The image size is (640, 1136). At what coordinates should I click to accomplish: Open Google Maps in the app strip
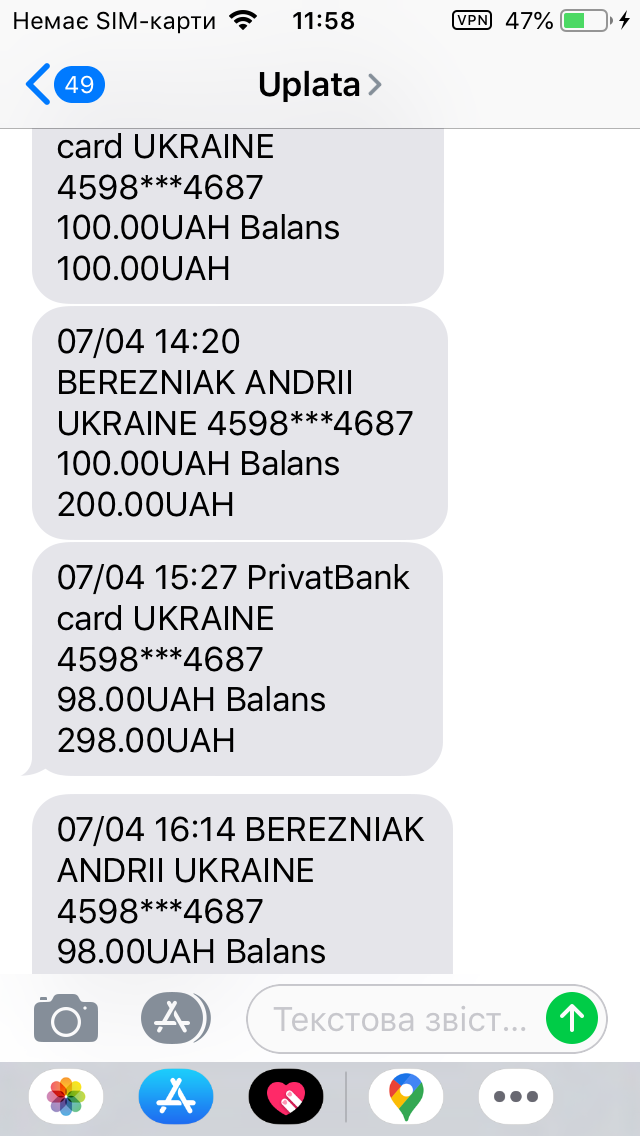(x=406, y=1096)
